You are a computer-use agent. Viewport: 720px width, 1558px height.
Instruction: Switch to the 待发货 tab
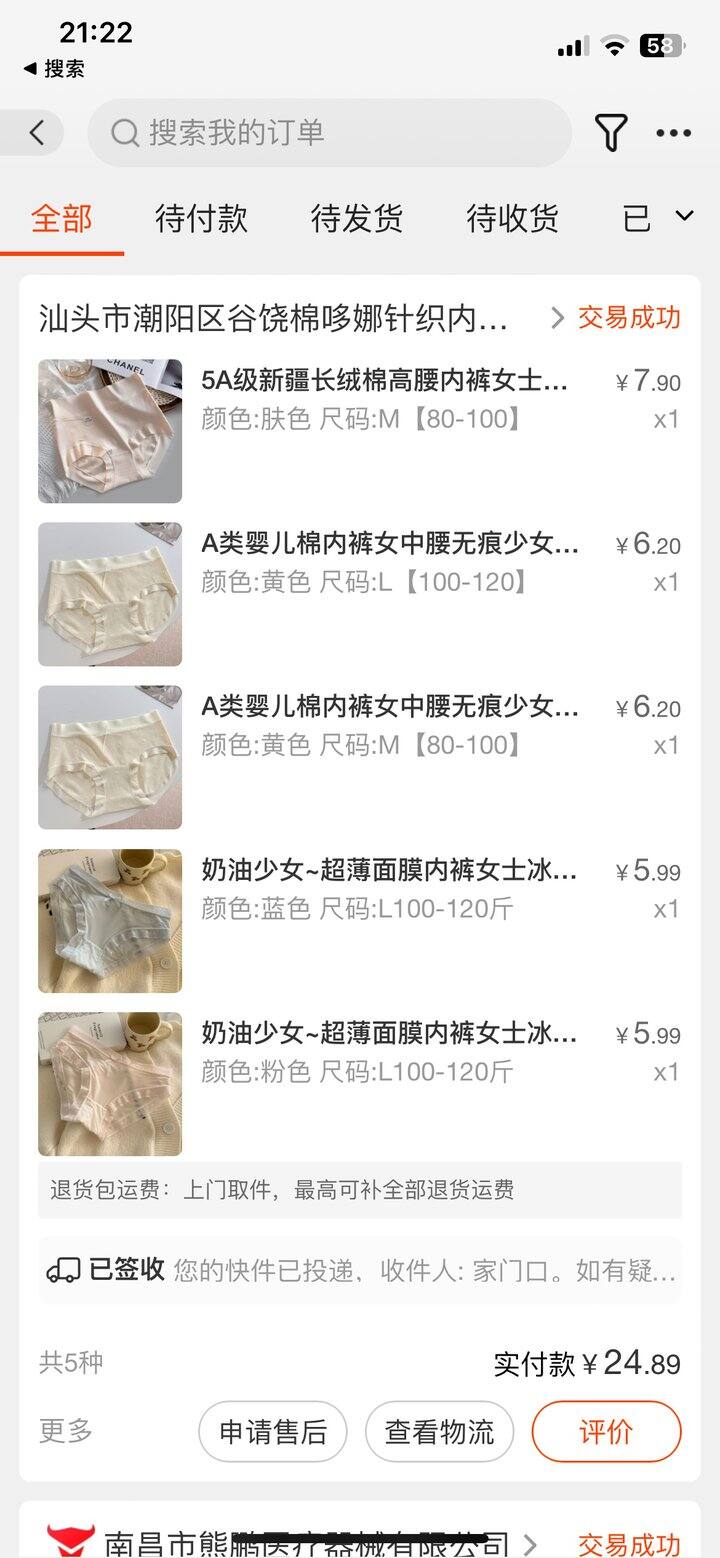pos(357,218)
